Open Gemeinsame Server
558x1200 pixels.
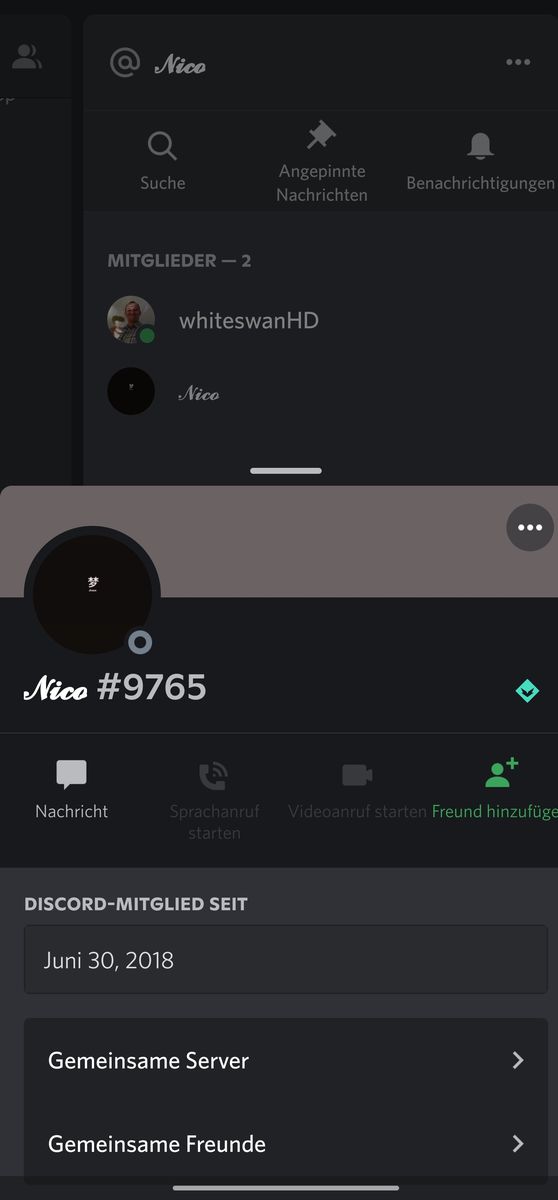[286, 1061]
